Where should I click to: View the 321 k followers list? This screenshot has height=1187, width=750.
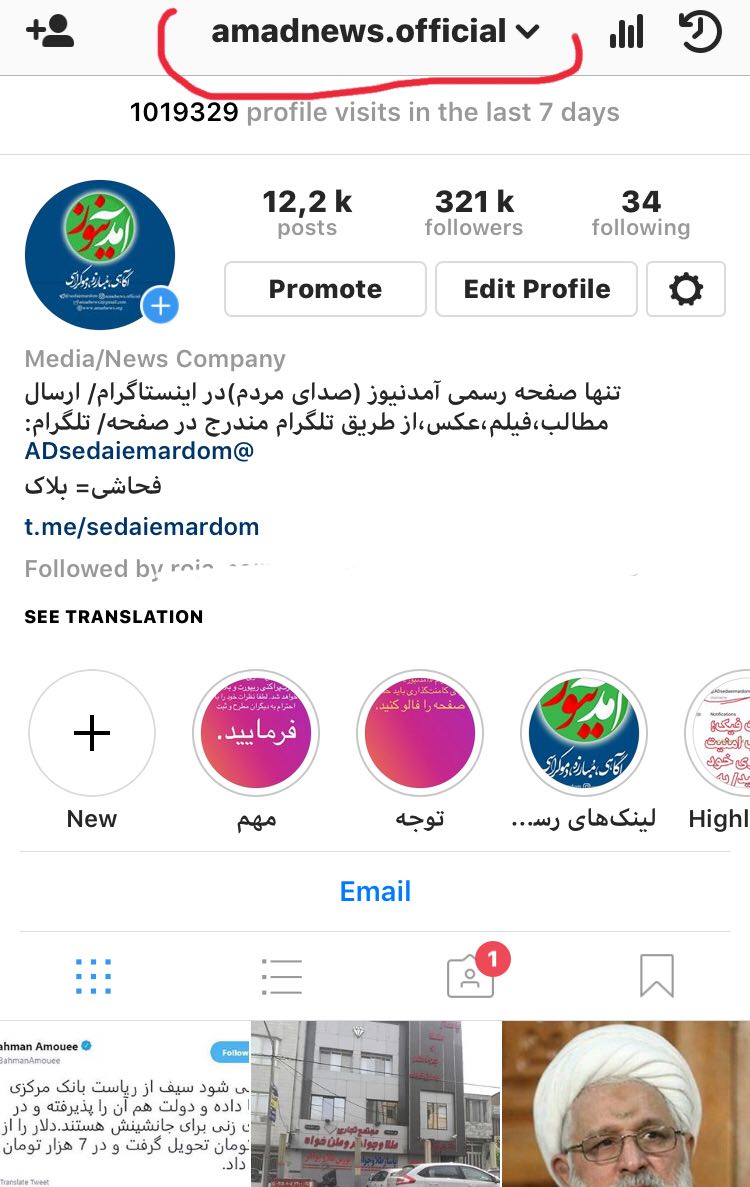tap(474, 213)
